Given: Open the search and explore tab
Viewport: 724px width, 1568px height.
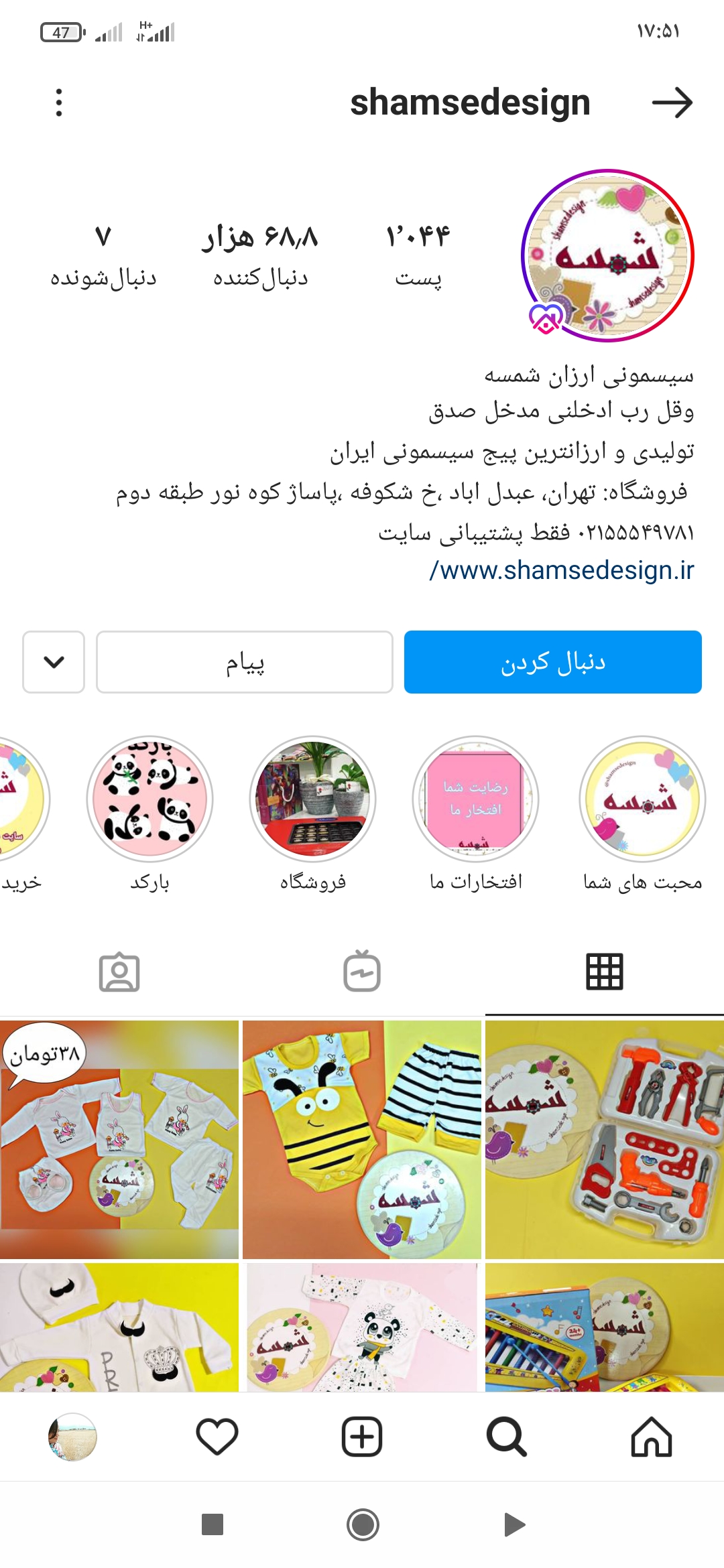Looking at the screenshot, I should (506, 1437).
